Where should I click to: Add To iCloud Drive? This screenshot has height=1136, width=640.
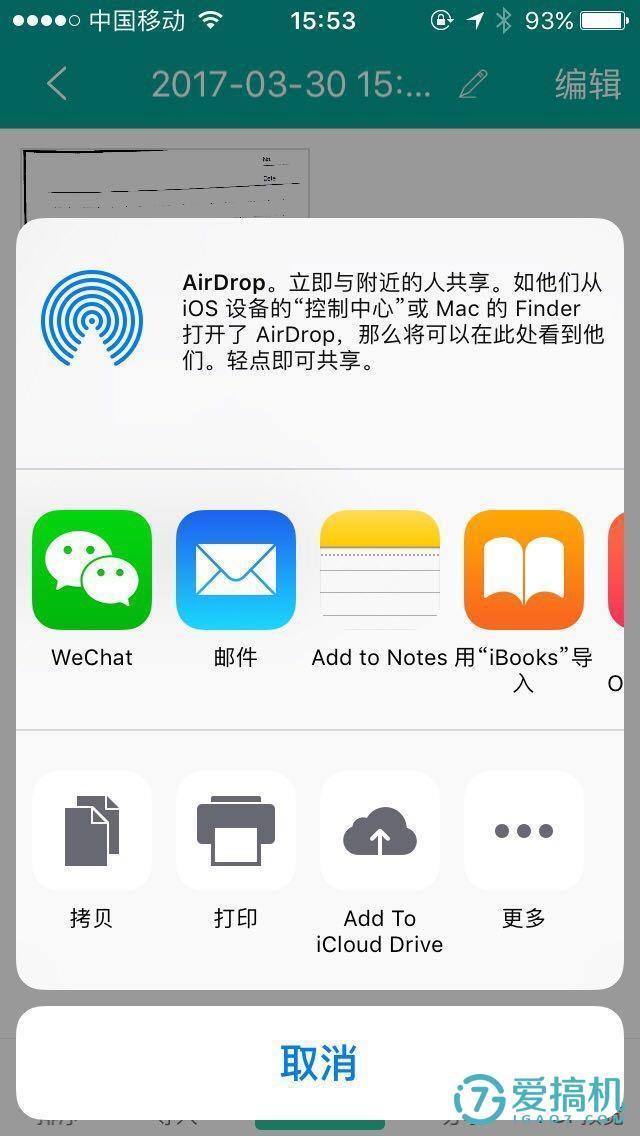tap(380, 830)
